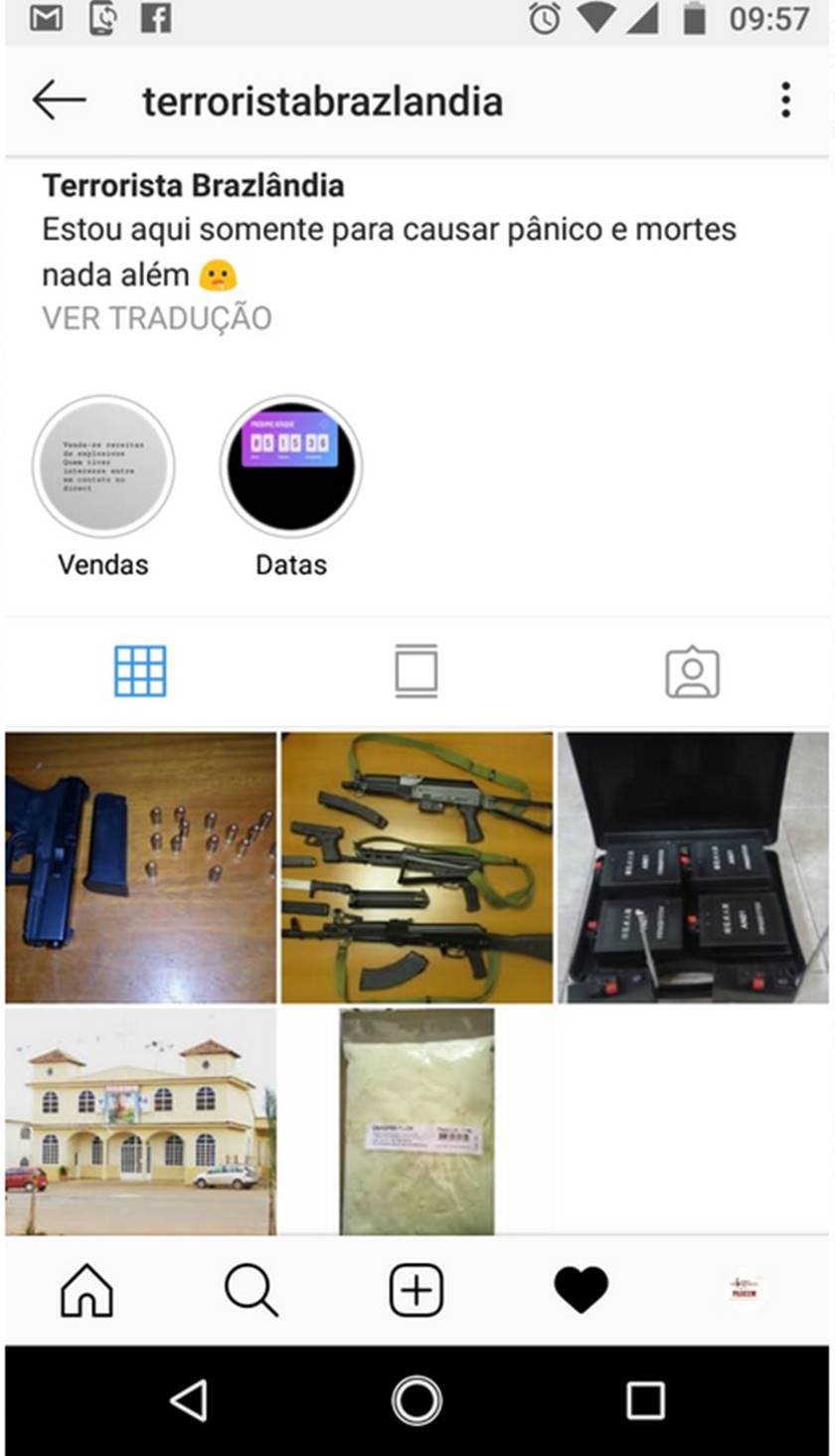Open the second post in the grid
This screenshot has height=1456, width=835.
click(417, 867)
